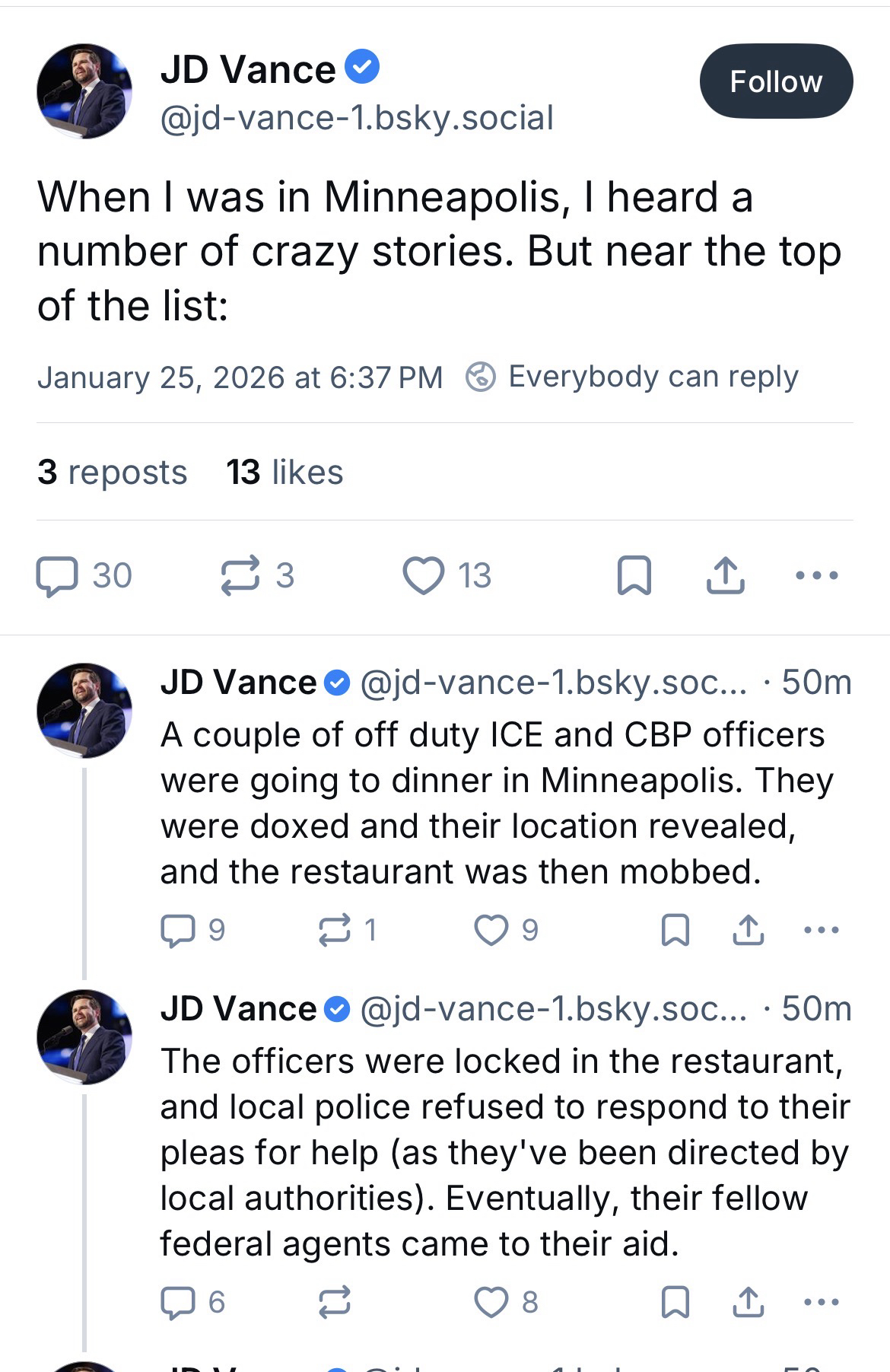Image resolution: width=890 pixels, height=1372 pixels.
Task: Open overflow menu on the federal agents reply
Action: tap(822, 1302)
